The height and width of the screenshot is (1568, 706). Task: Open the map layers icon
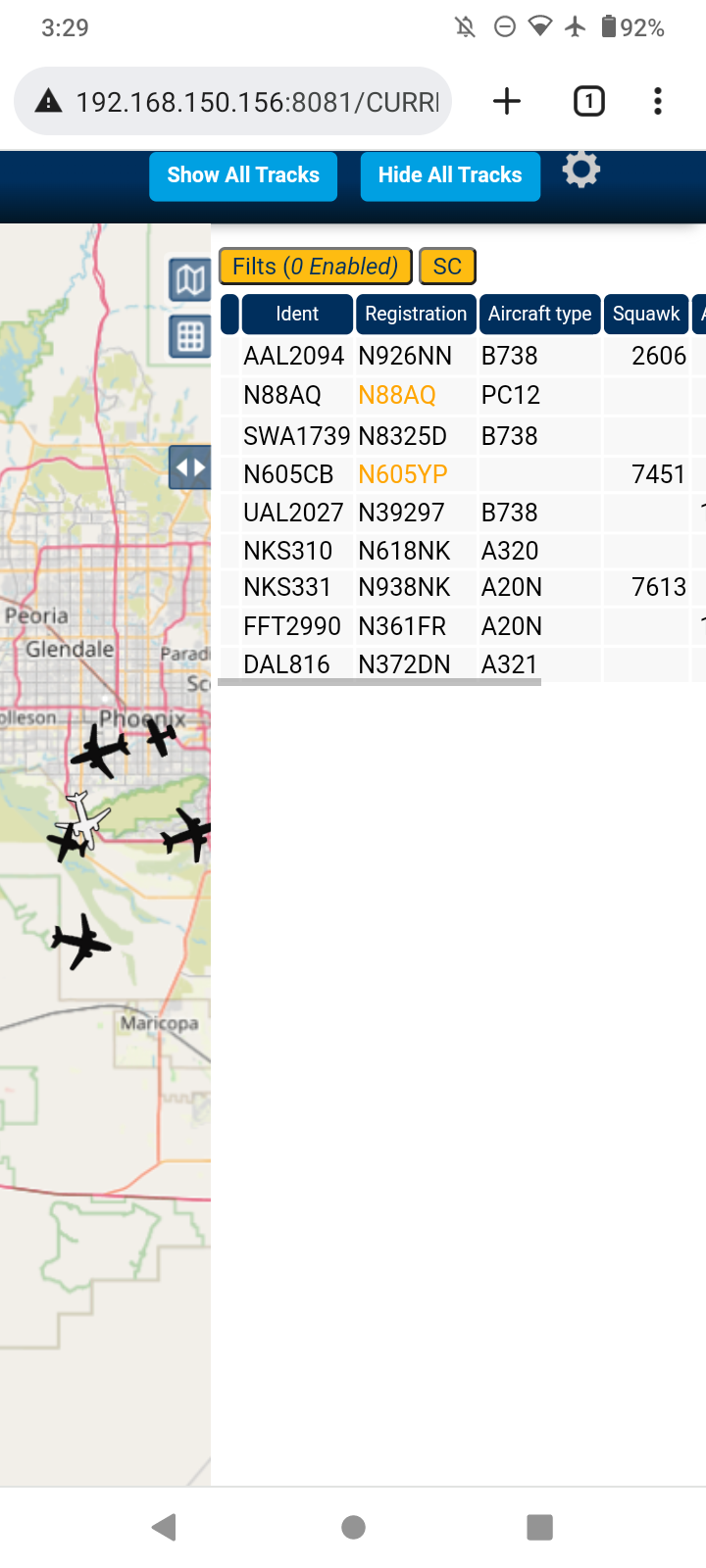(190, 281)
